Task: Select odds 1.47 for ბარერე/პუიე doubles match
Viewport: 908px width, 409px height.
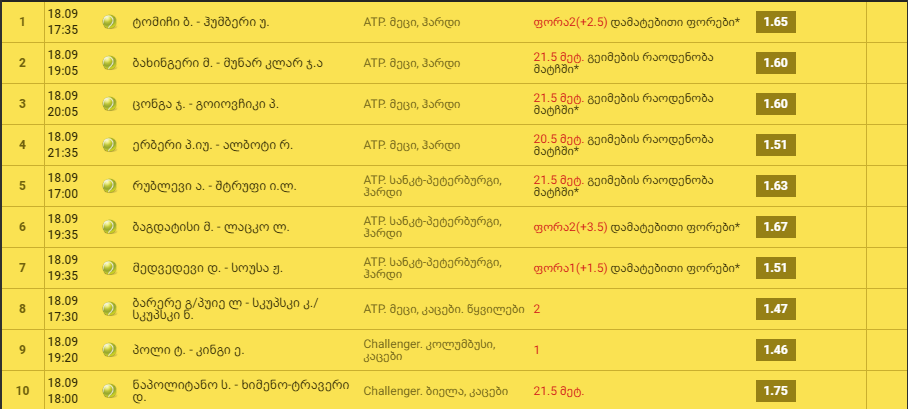Action: (775, 310)
